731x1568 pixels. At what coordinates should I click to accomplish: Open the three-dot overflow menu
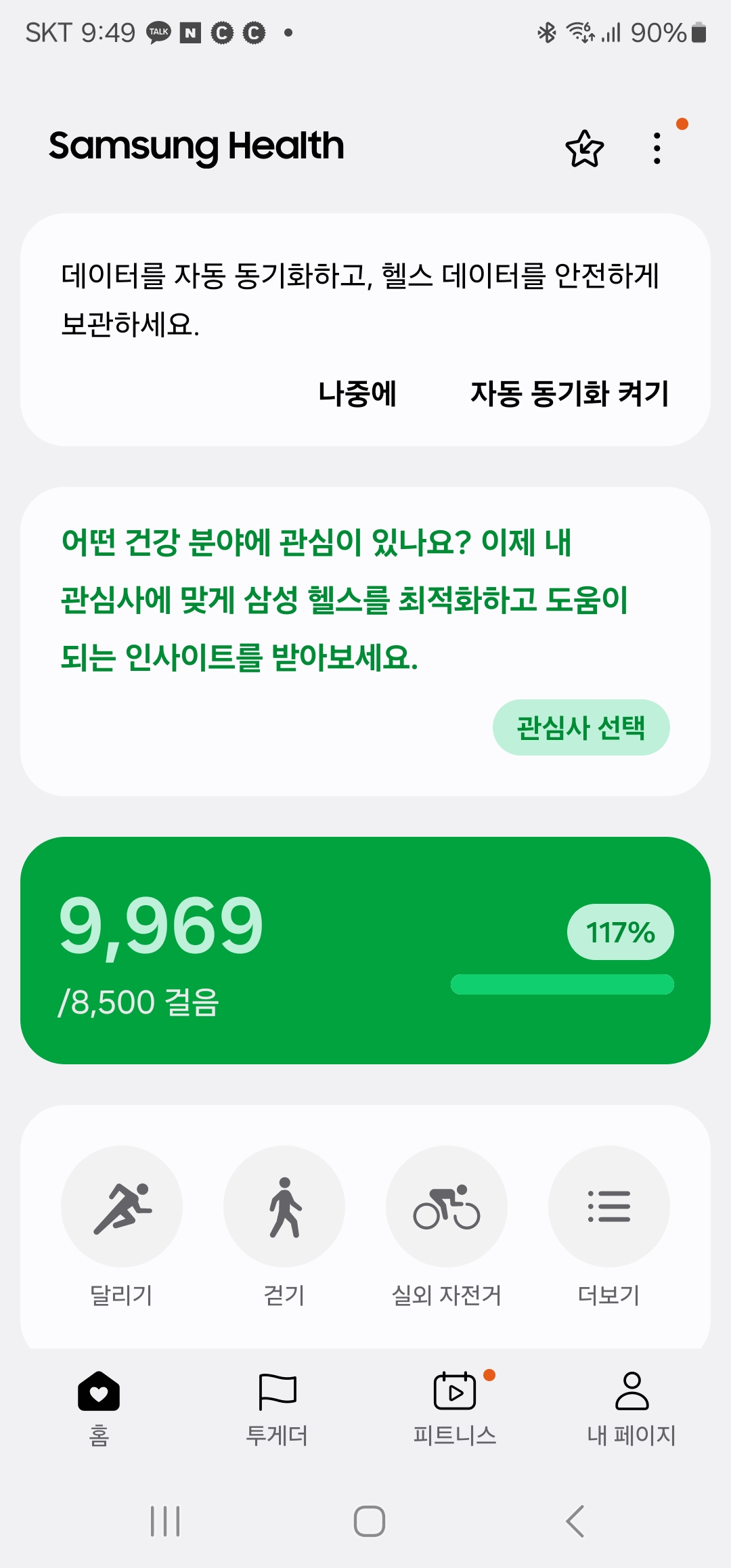pyautogui.click(x=657, y=148)
